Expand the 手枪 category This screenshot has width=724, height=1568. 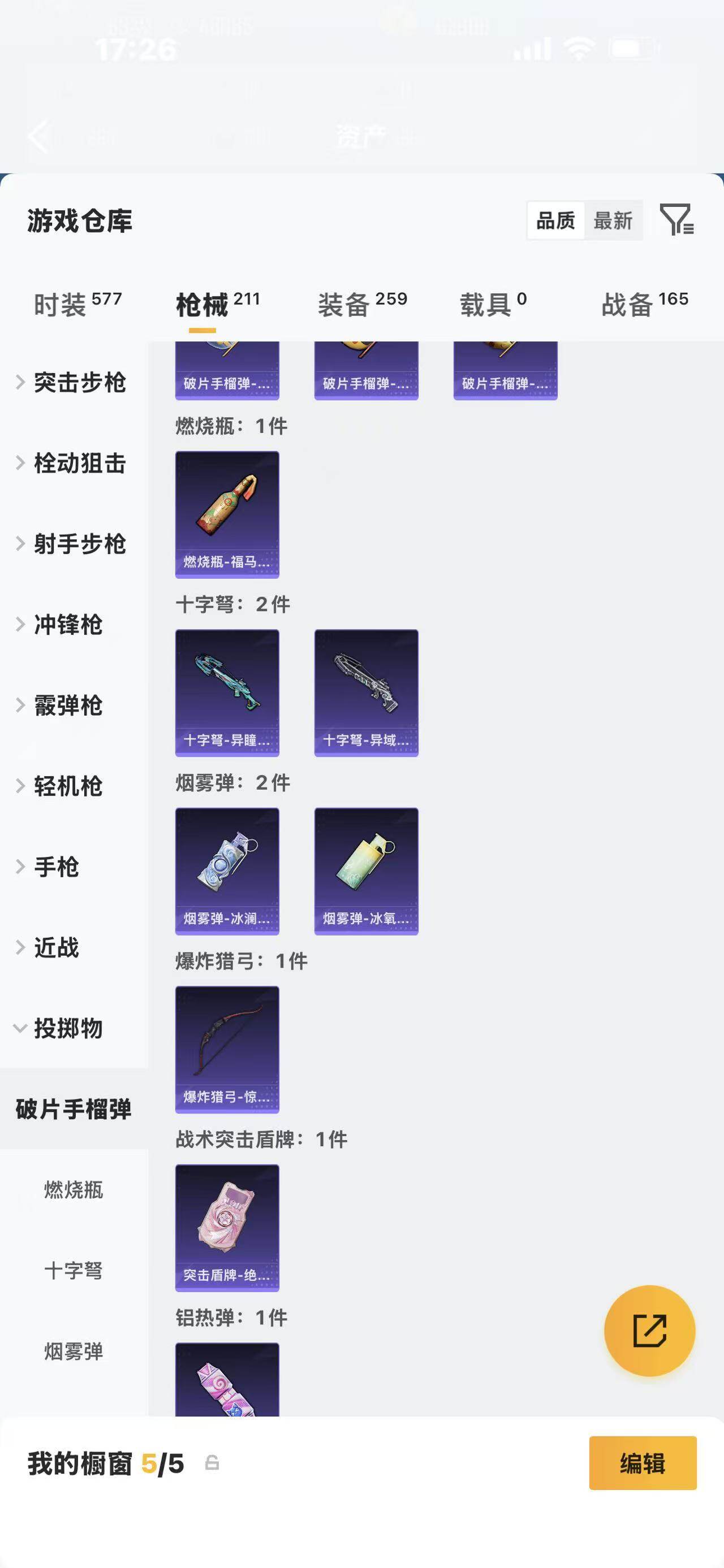click(x=56, y=867)
